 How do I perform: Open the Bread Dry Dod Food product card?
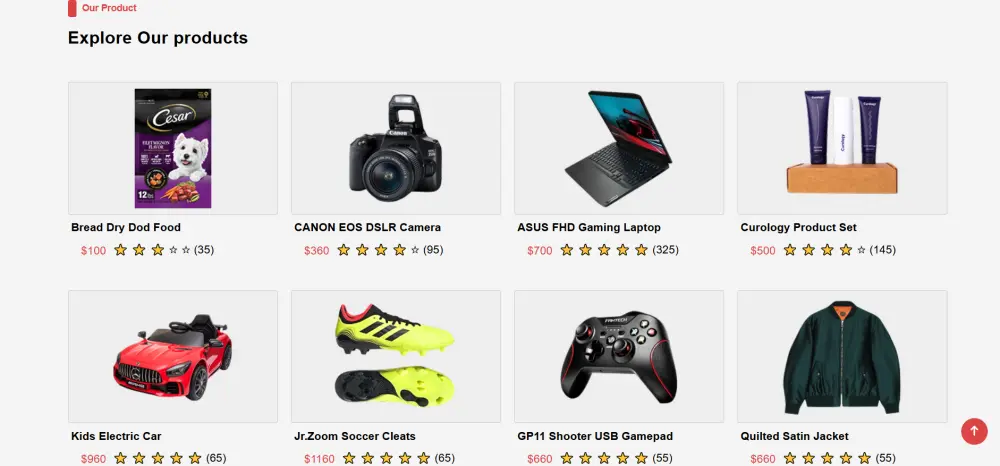(x=172, y=148)
